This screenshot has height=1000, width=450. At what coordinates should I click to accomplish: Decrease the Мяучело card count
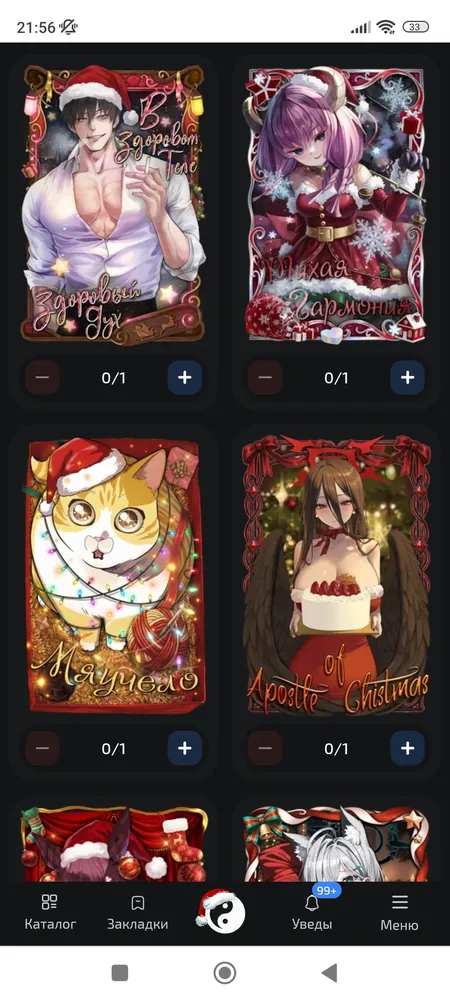click(x=43, y=748)
